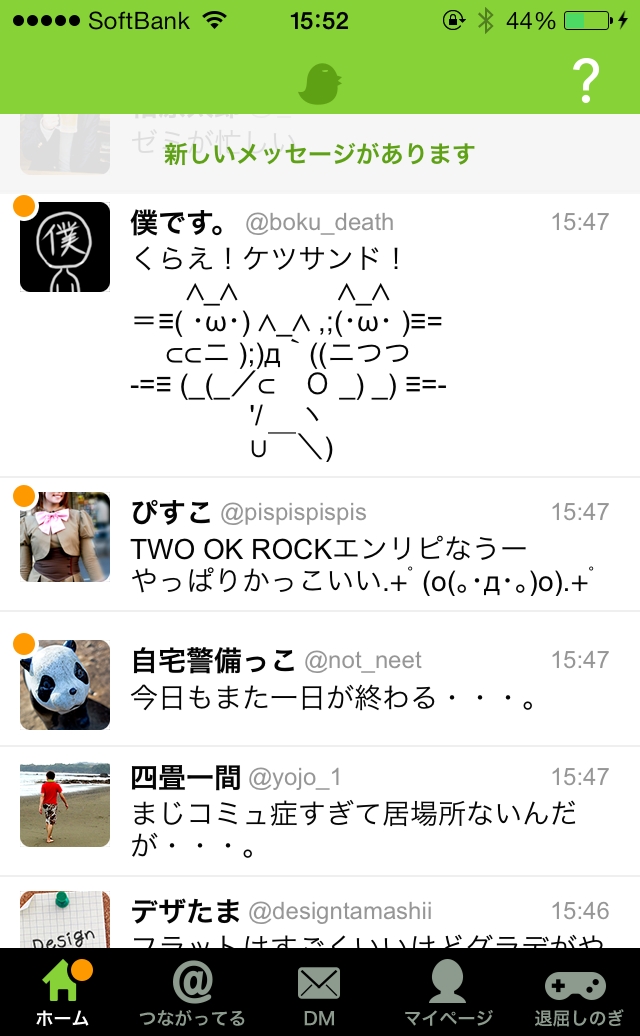This screenshot has width=640, height=1036.
Task: View 僕です。 profile avatar
Action: [x=65, y=247]
